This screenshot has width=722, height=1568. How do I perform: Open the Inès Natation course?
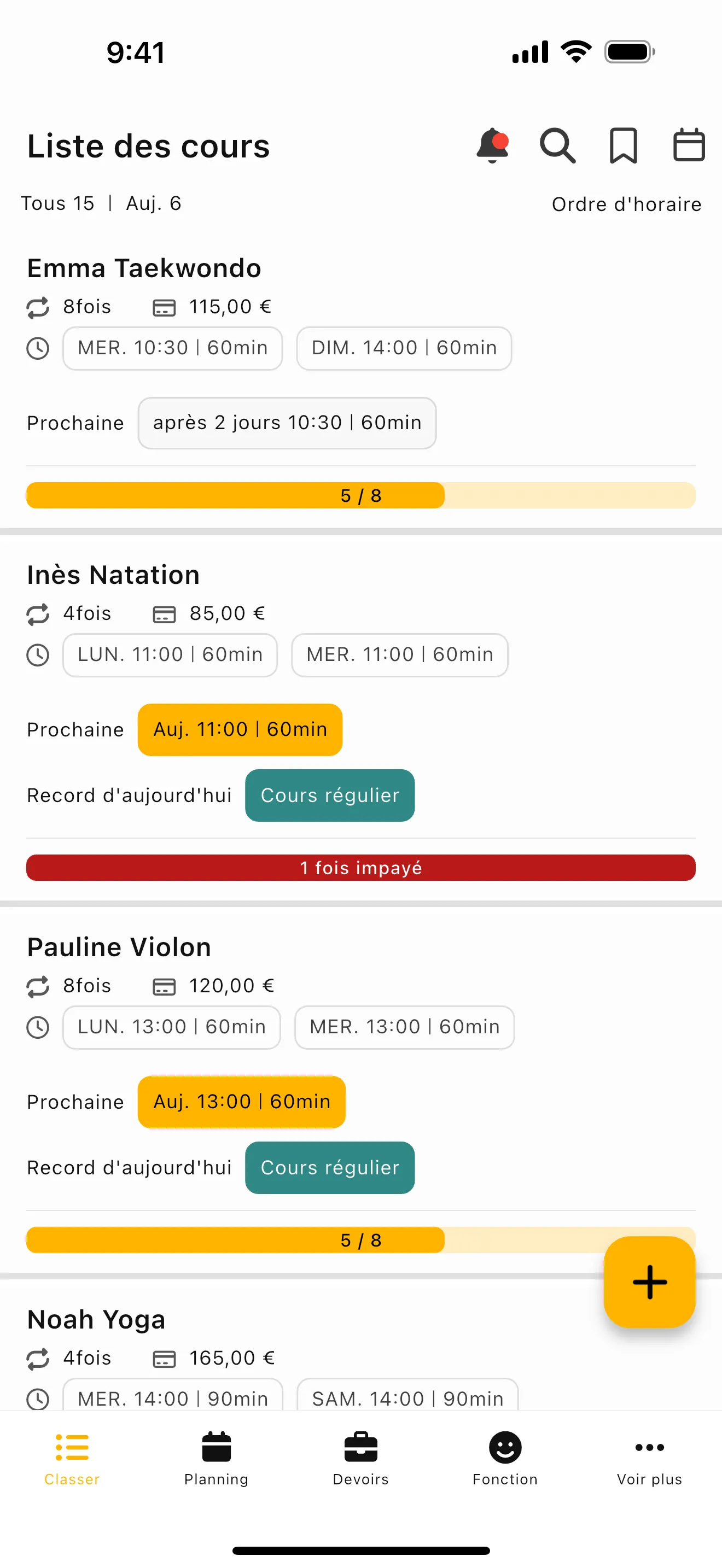point(113,575)
